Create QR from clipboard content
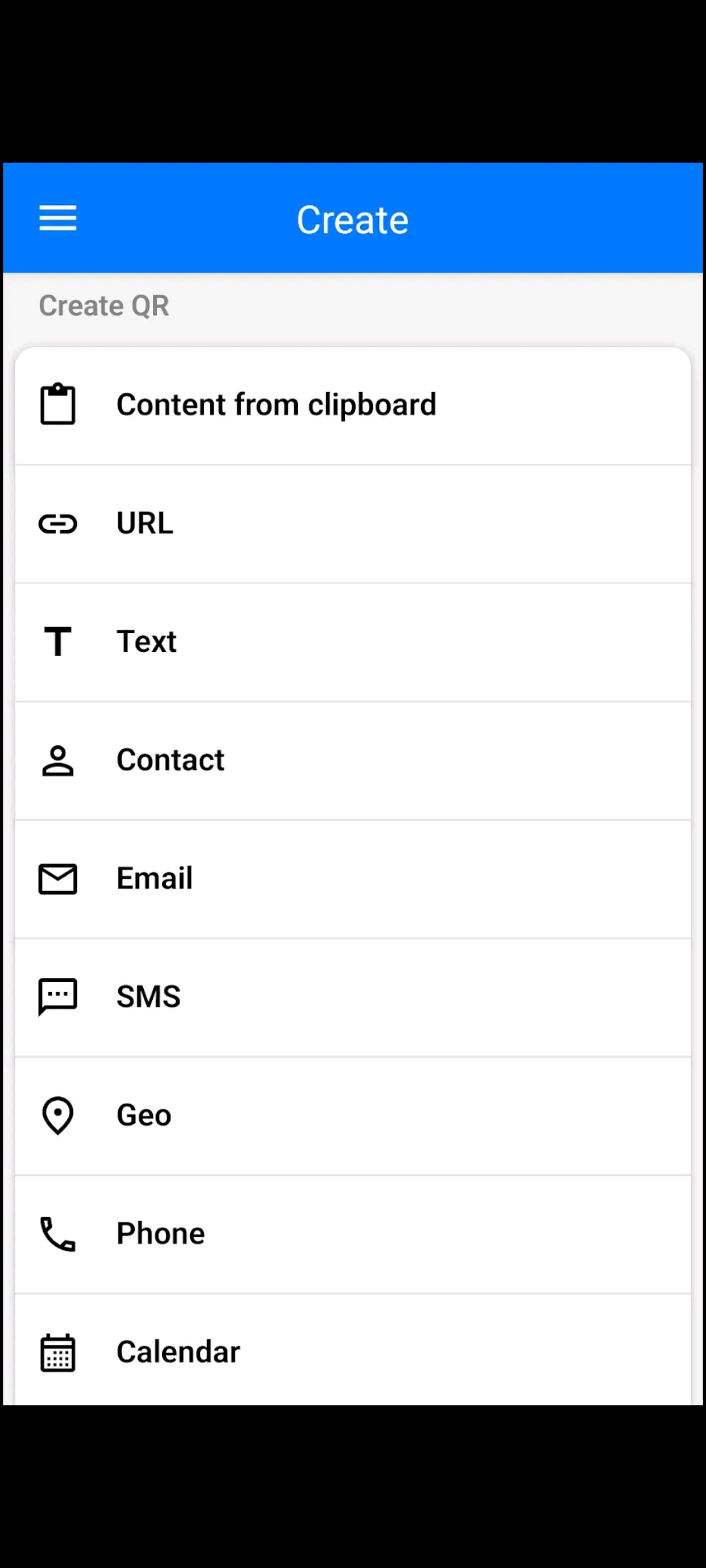Screen dimensions: 706x1568 353,406
